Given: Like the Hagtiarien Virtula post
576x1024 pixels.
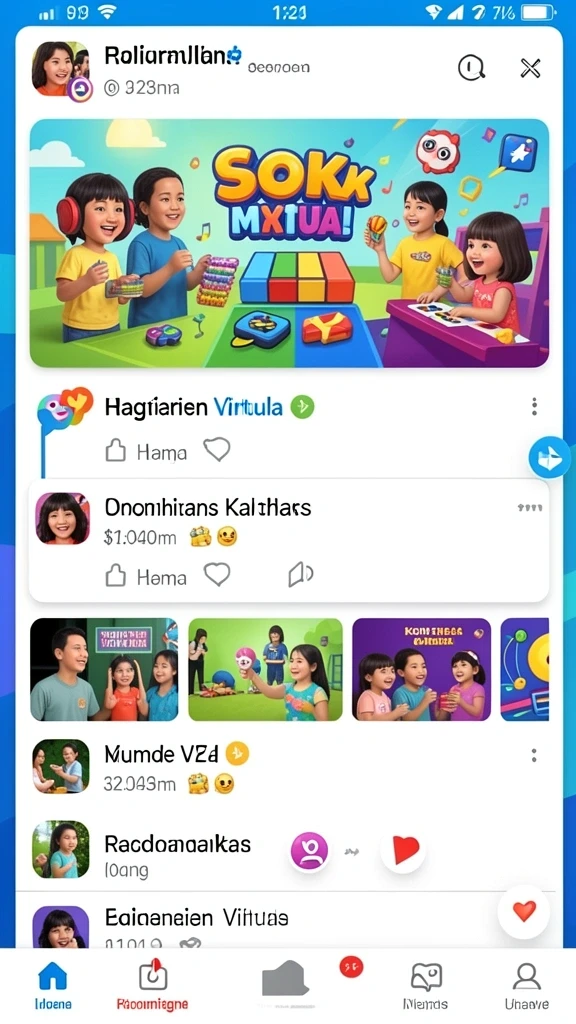Looking at the screenshot, I should coord(146,451).
